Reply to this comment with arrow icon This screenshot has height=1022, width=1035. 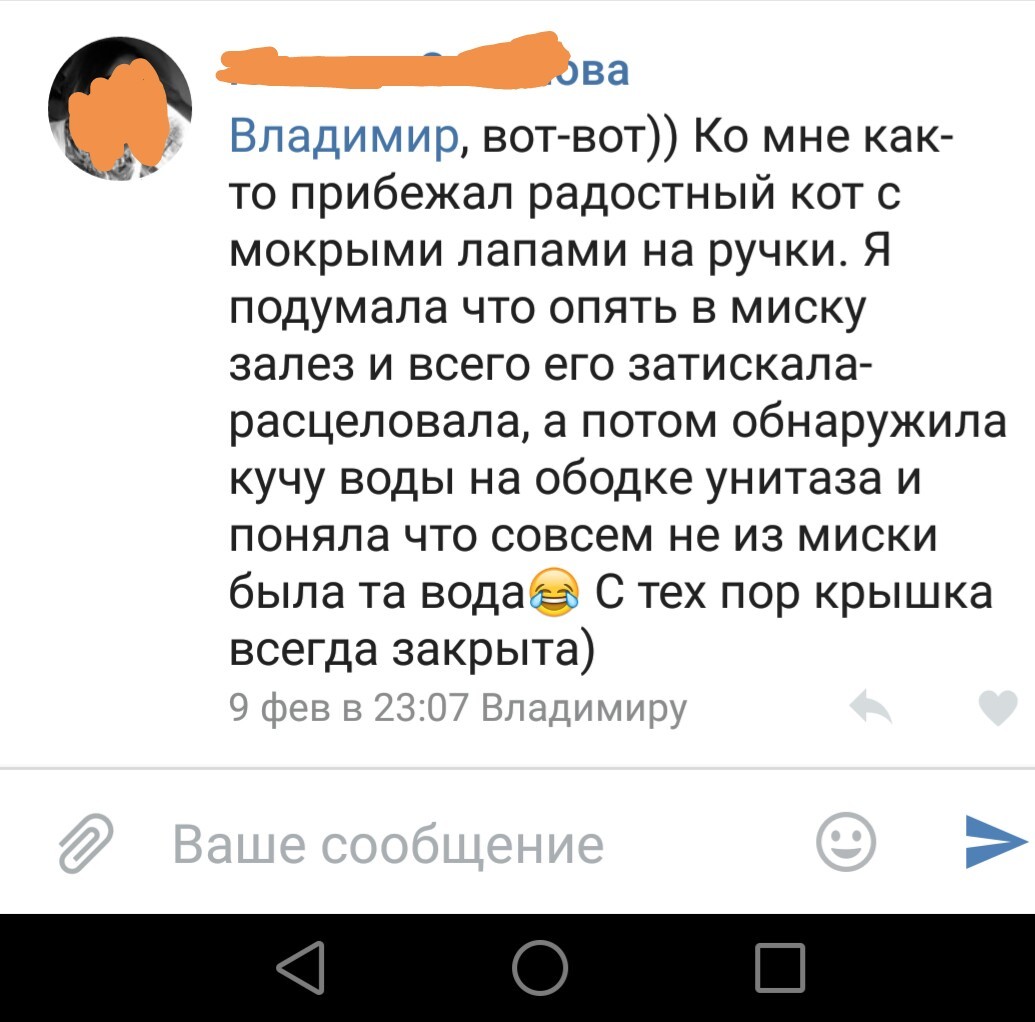[869, 708]
